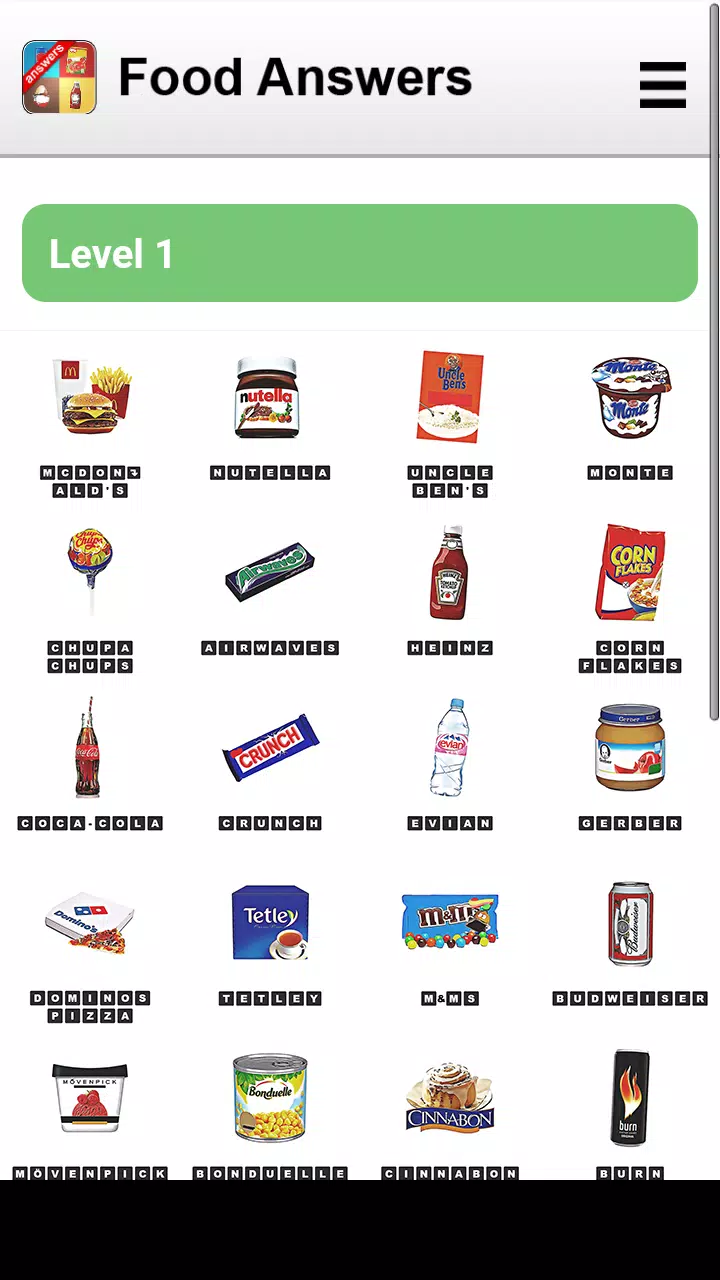Open the Level 1 section
This screenshot has width=720, height=1280.
pyautogui.click(x=360, y=253)
